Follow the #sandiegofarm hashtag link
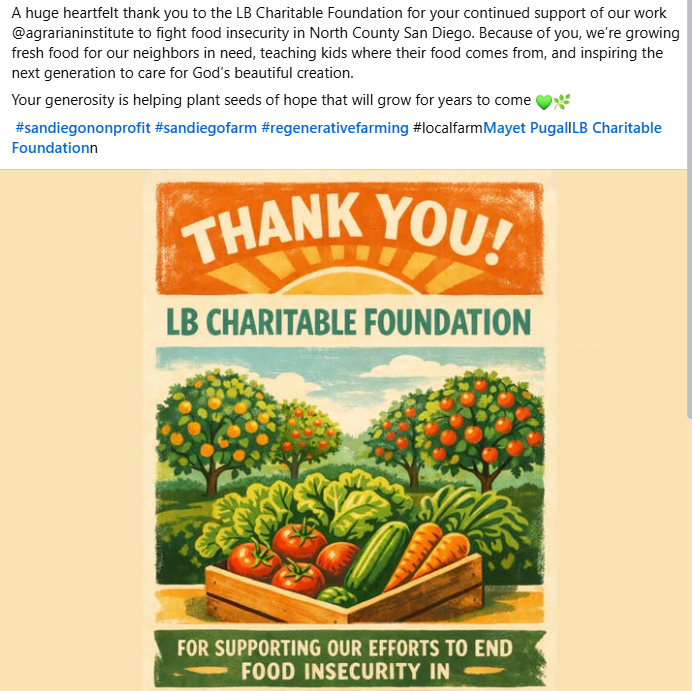Image resolution: width=692 pixels, height=691 pixels. coord(205,129)
